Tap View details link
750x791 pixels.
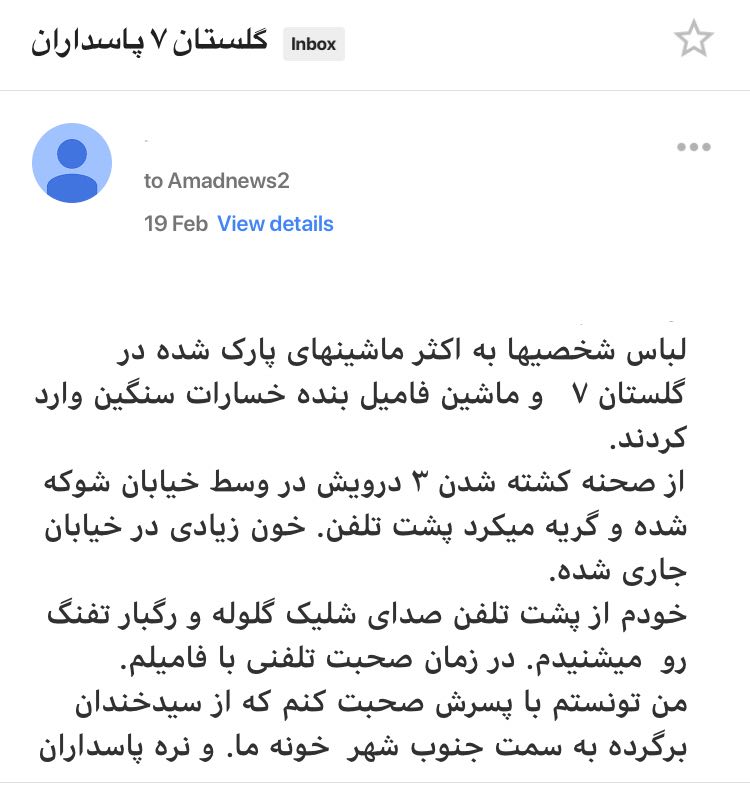275,224
